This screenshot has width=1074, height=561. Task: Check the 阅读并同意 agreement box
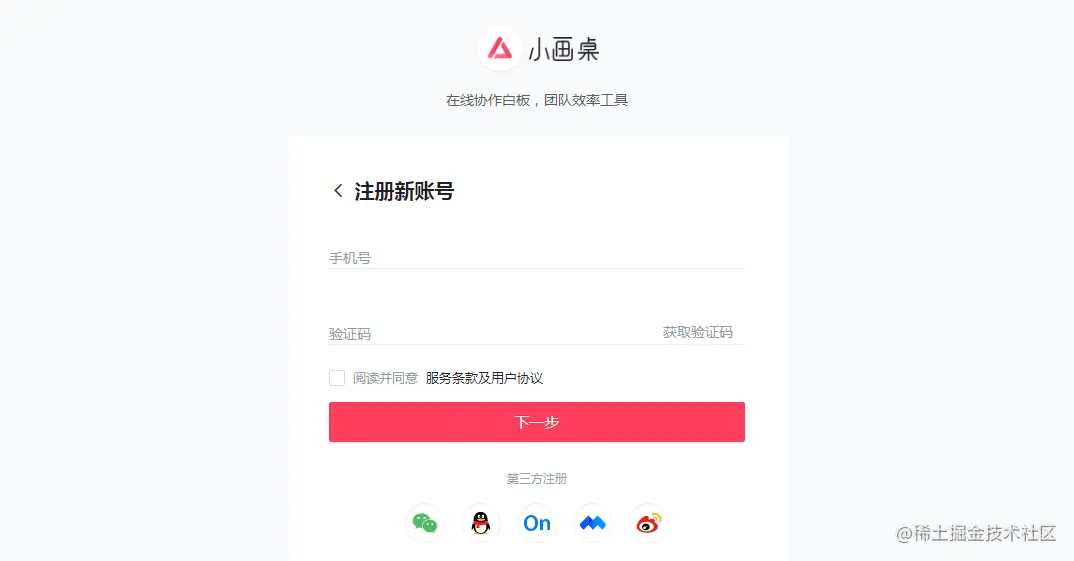pyautogui.click(x=337, y=378)
